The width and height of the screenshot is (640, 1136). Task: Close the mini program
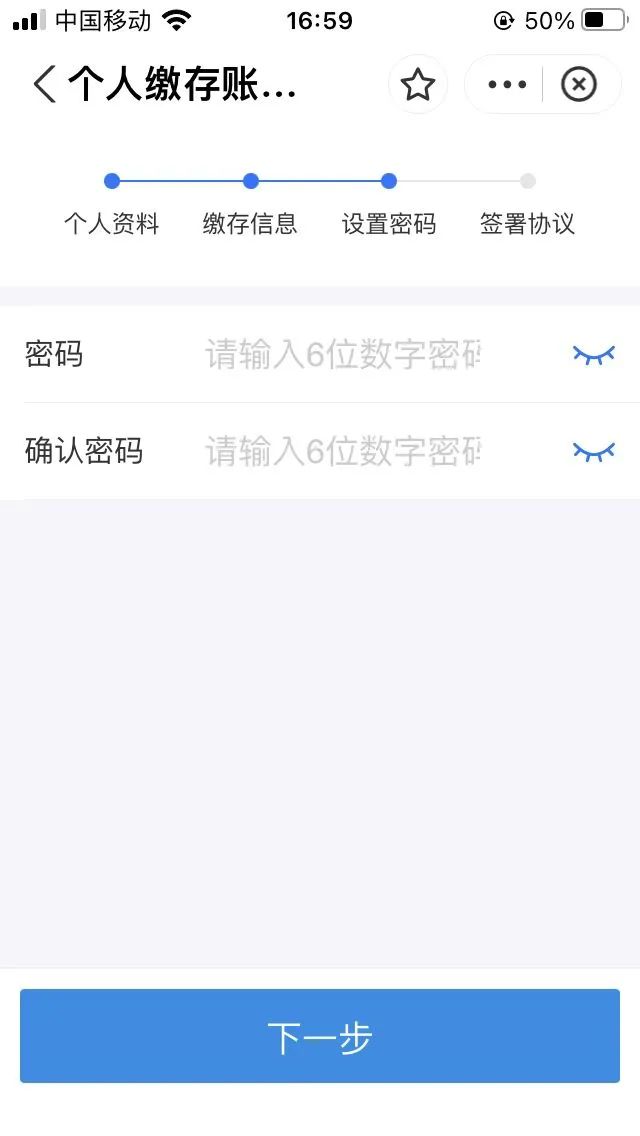[x=578, y=85]
